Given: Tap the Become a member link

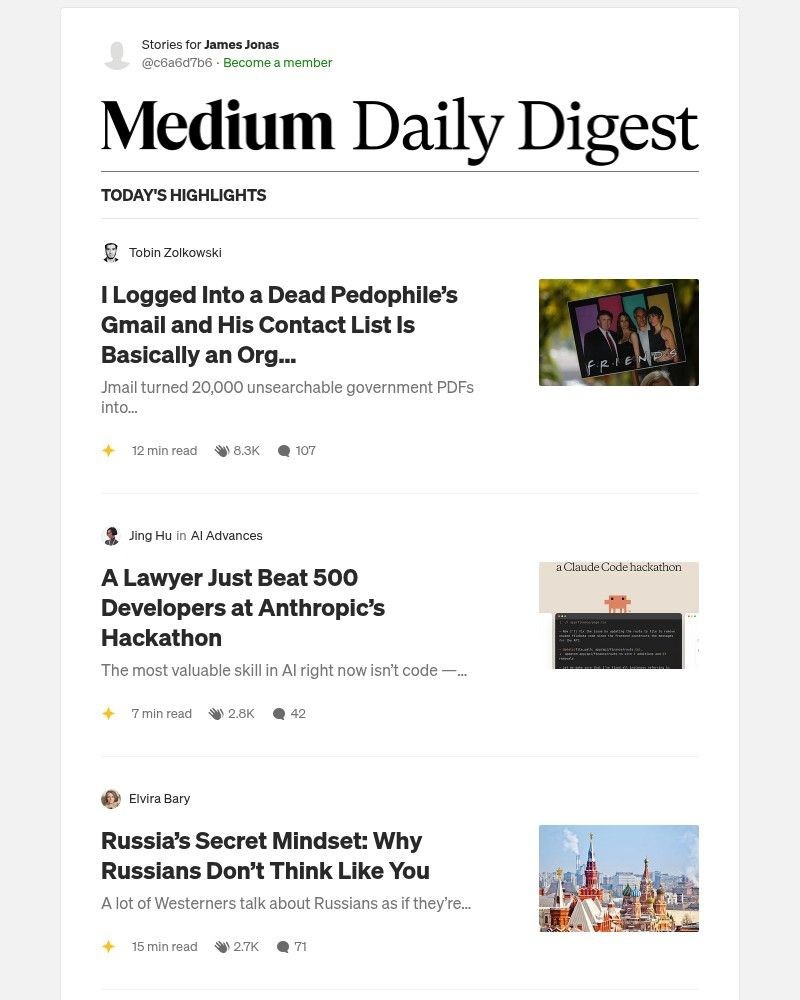Looking at the screenshot, I should coord(277,62).
